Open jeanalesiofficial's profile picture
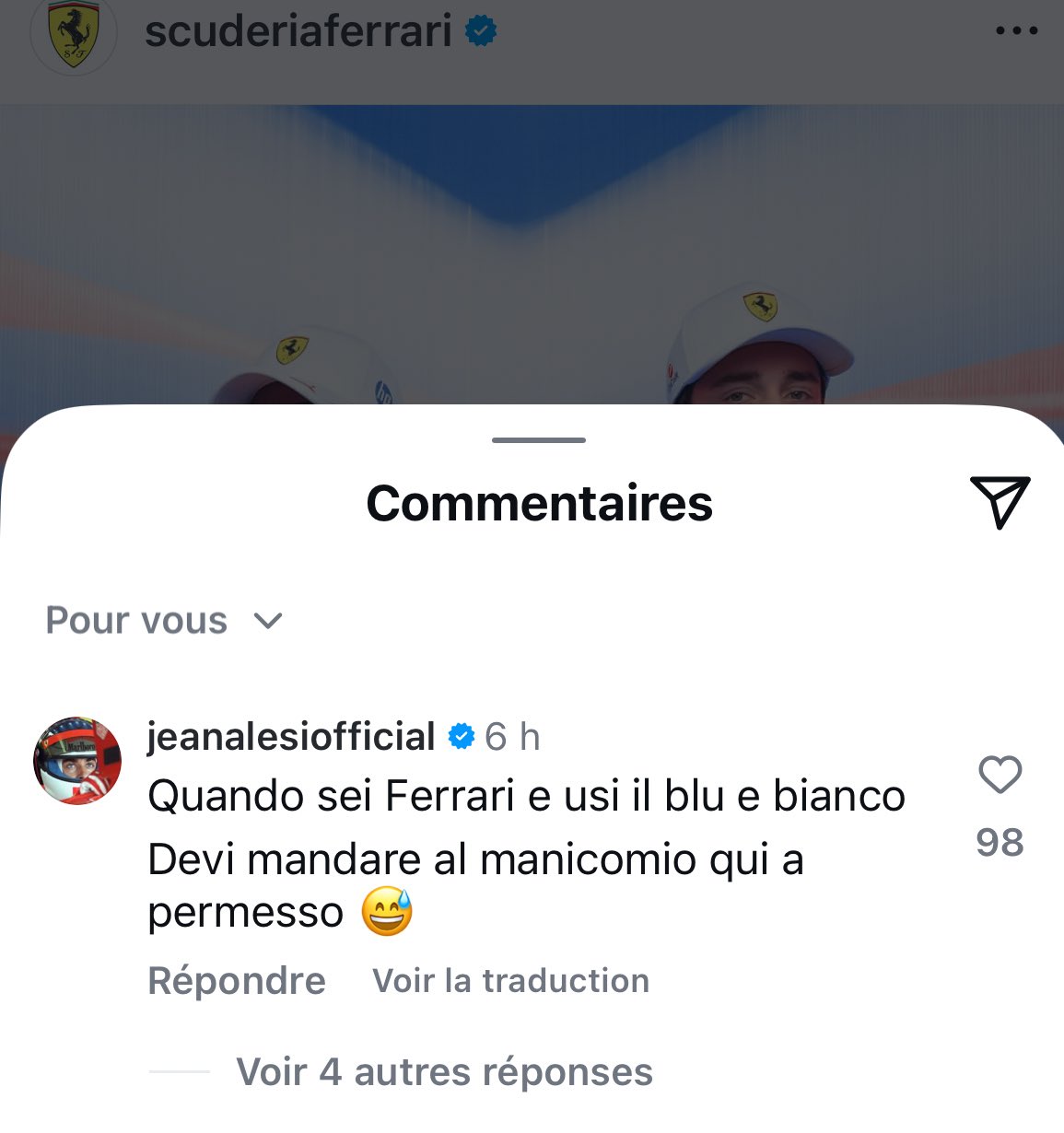Image resolution: width=1064 pixels, height=1133 pixels. (x=77, y=761)
